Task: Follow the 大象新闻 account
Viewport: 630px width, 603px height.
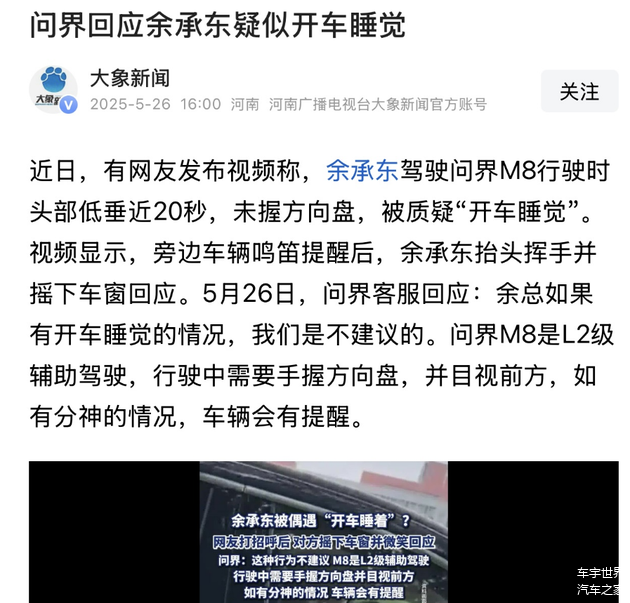Action: tap(579, 91)
